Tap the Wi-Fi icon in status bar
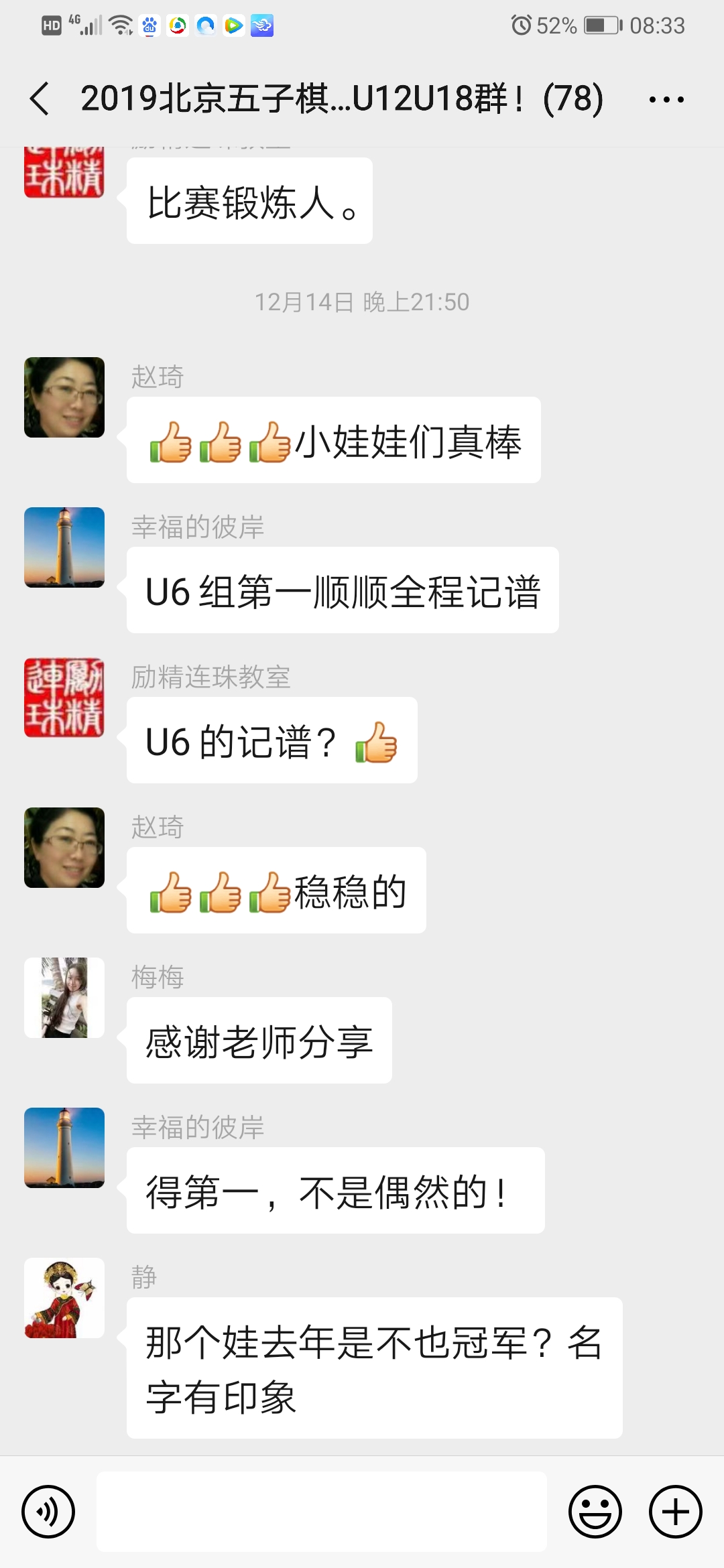Viewport: 724px width, 1568px height. tap(119, 25)
